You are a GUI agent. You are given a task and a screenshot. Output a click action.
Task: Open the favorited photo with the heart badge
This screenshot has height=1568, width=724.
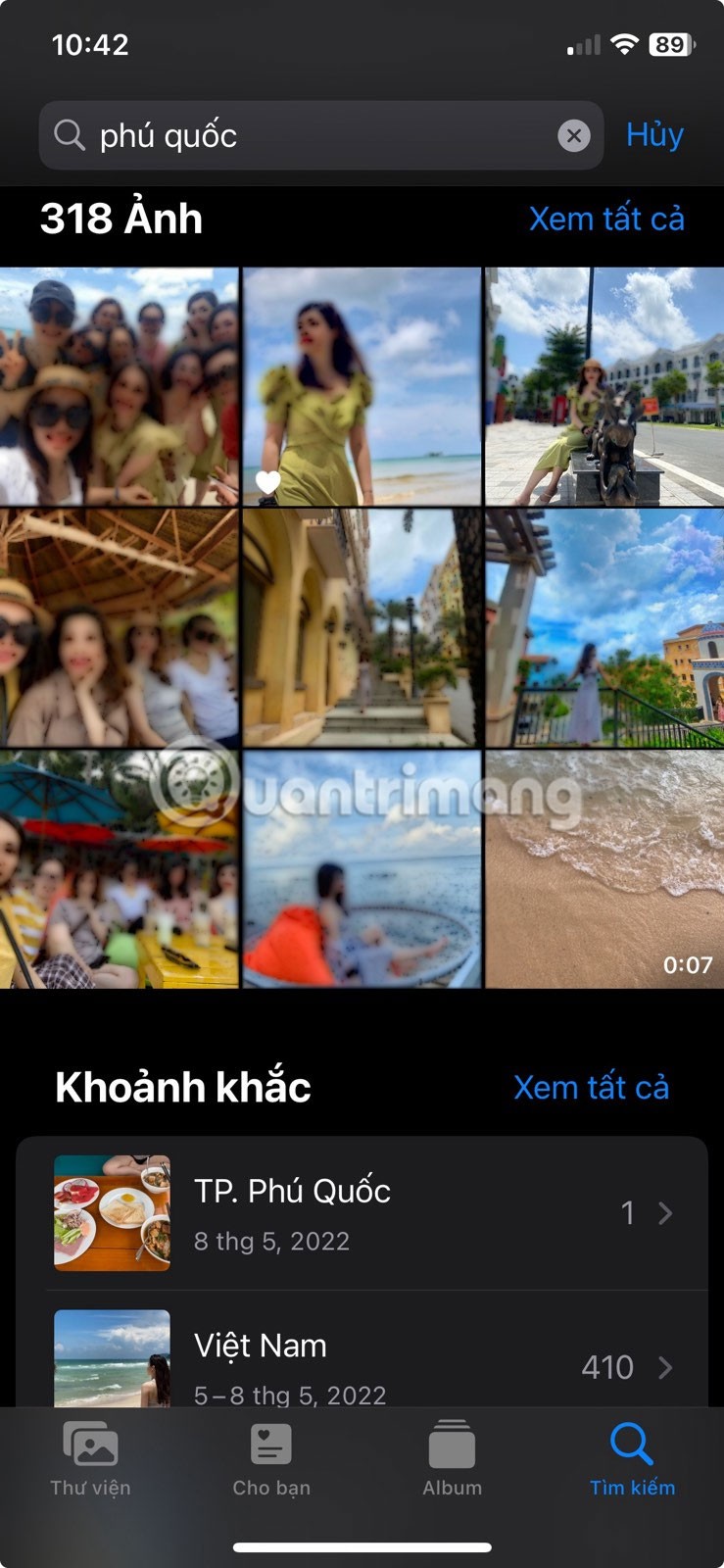pyautogui.click(x=362, y=386)
